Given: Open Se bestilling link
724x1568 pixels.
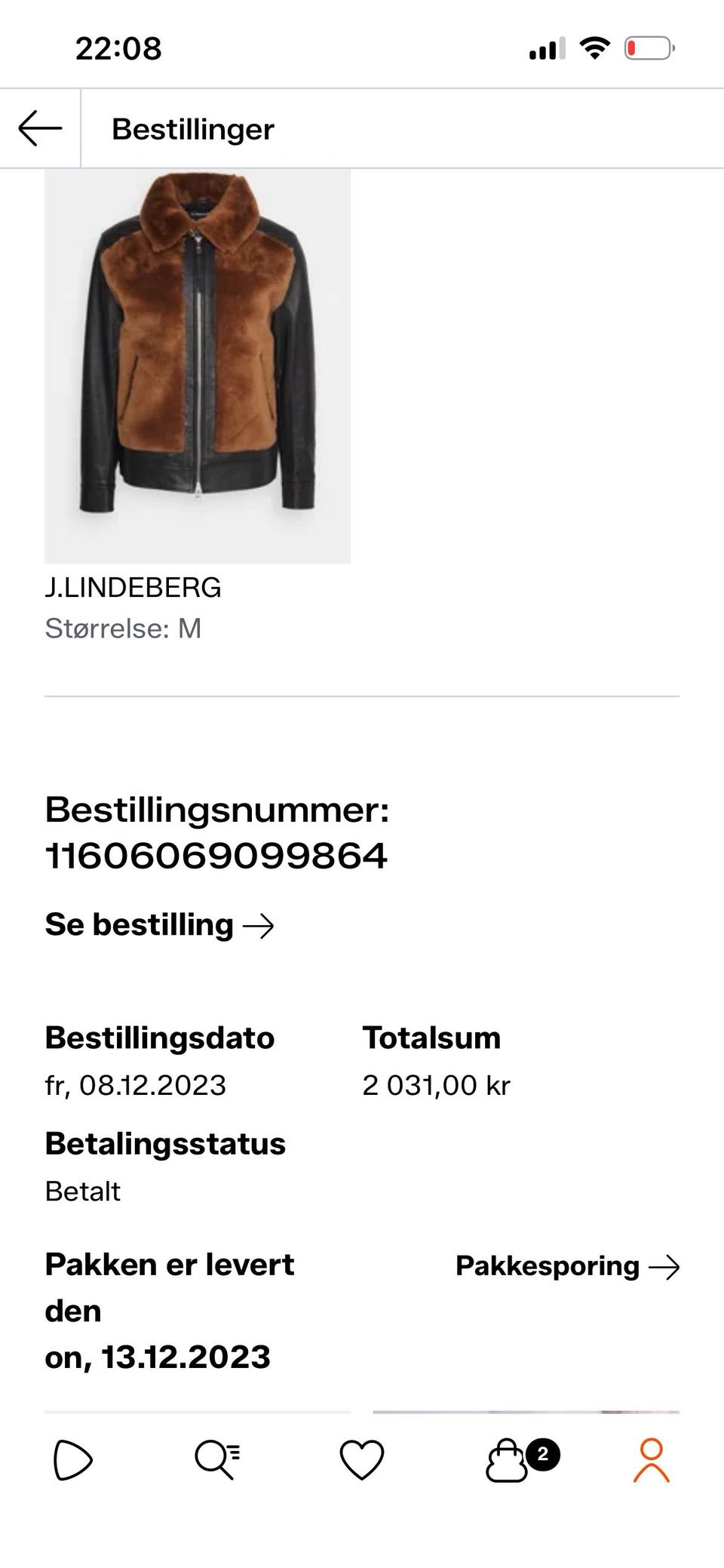Looking at the screenshot, I should coord(159,924).
